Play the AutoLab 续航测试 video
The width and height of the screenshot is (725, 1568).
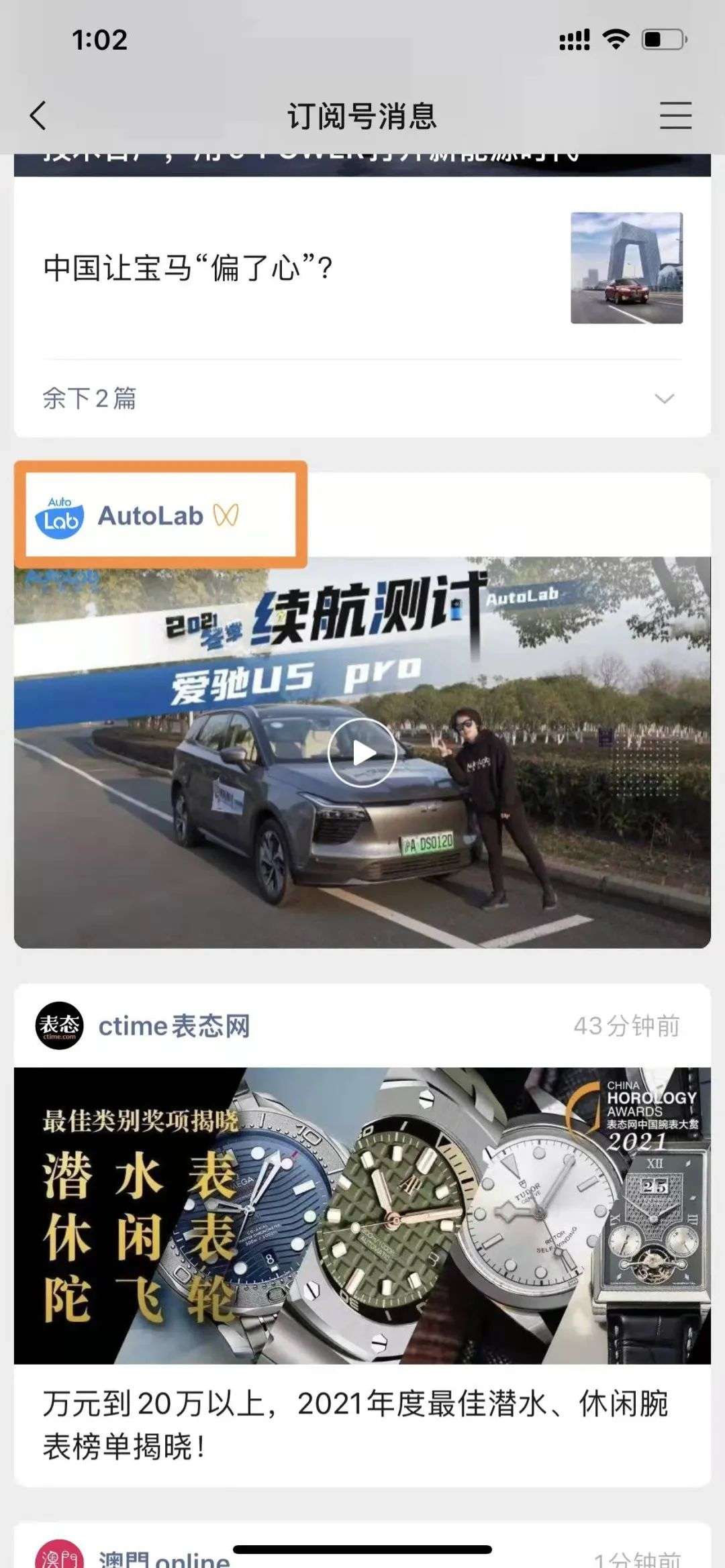point(362,753)
